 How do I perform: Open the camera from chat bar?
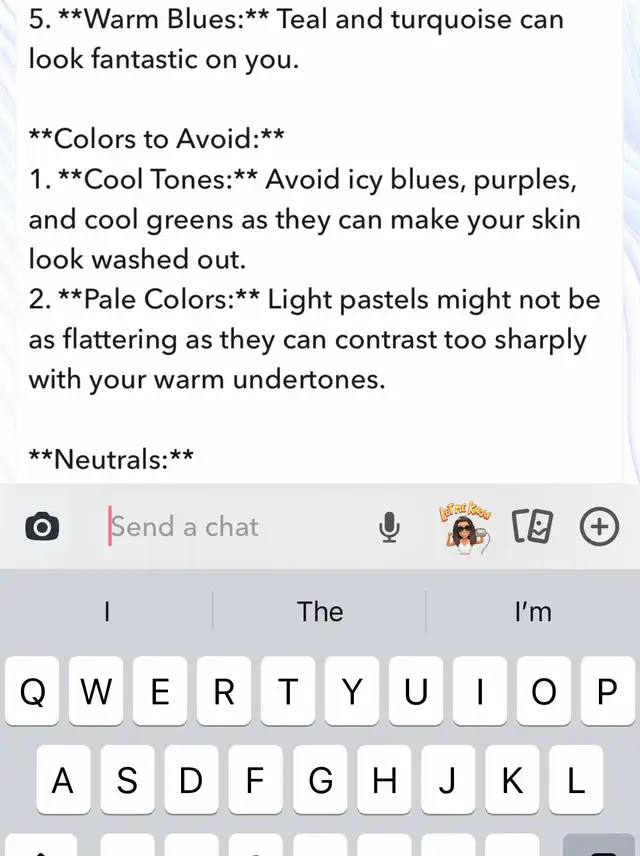(x=42, y=527)
